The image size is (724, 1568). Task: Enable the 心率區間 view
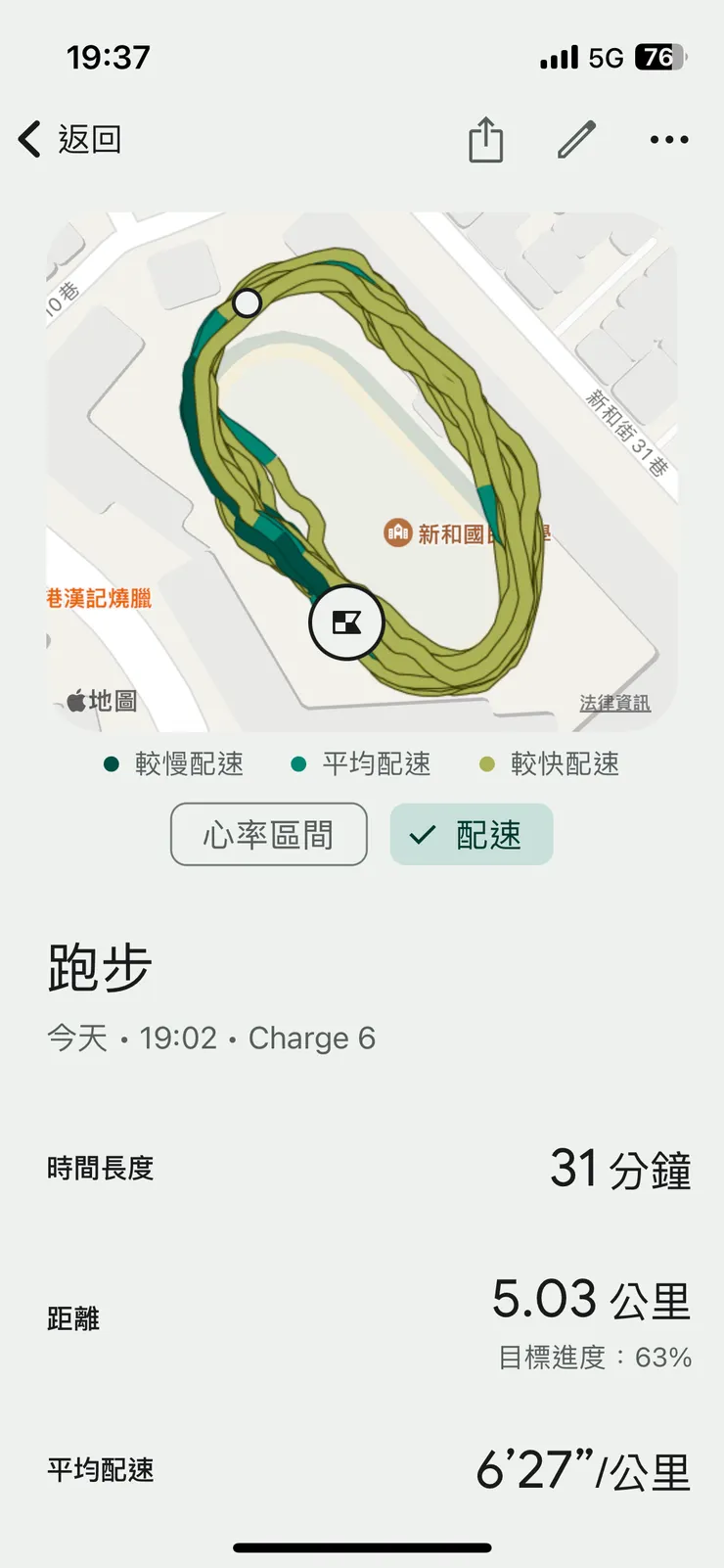click(268, 834)
